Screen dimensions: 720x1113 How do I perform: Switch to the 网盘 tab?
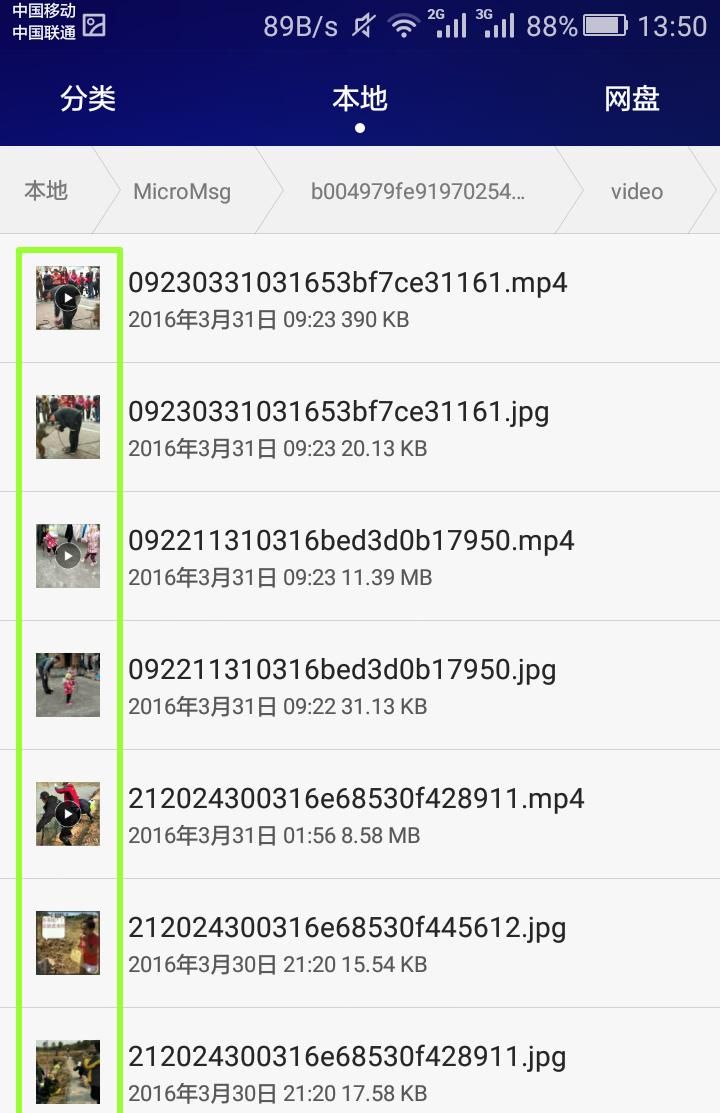[x=631, y=99]
